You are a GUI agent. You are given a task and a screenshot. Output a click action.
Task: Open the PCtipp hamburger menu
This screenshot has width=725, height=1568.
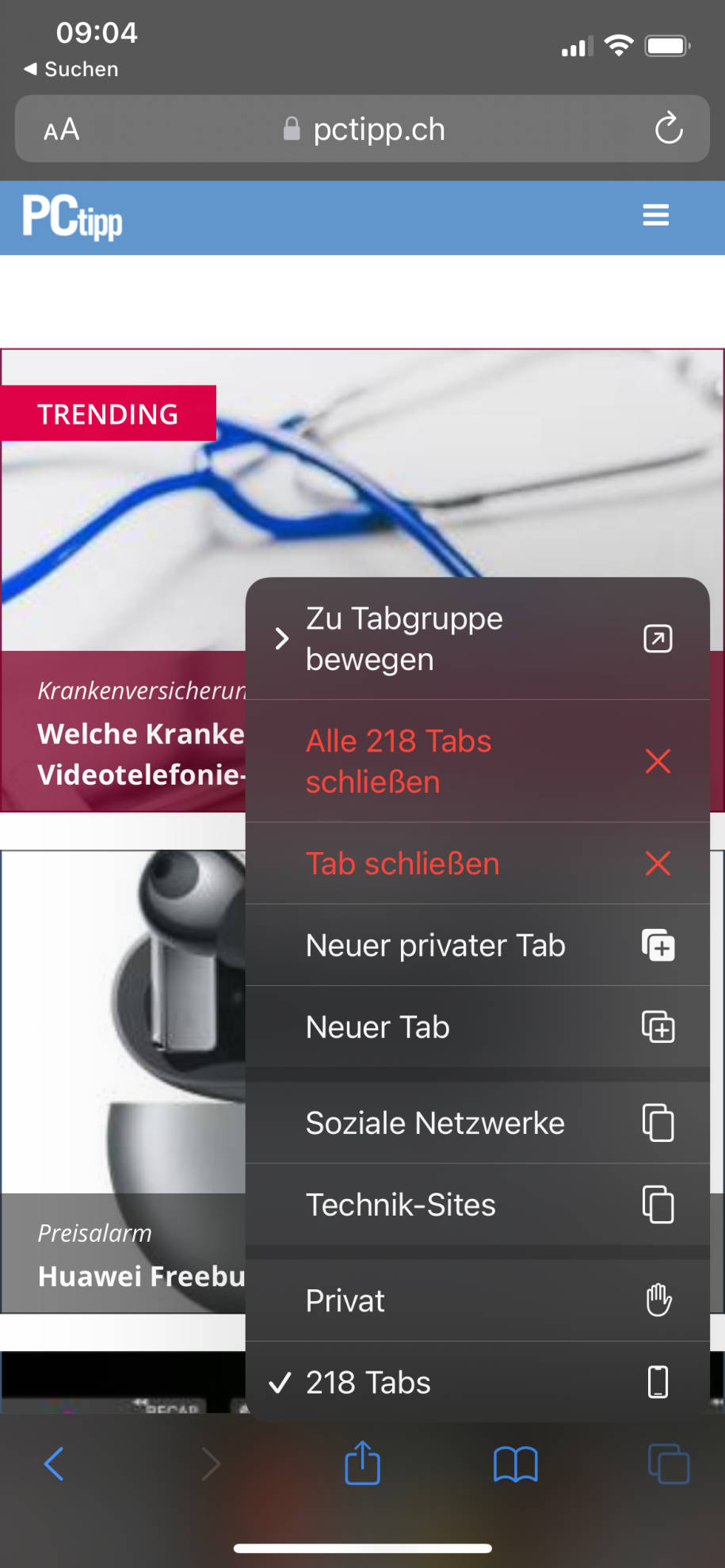point(655,215)
